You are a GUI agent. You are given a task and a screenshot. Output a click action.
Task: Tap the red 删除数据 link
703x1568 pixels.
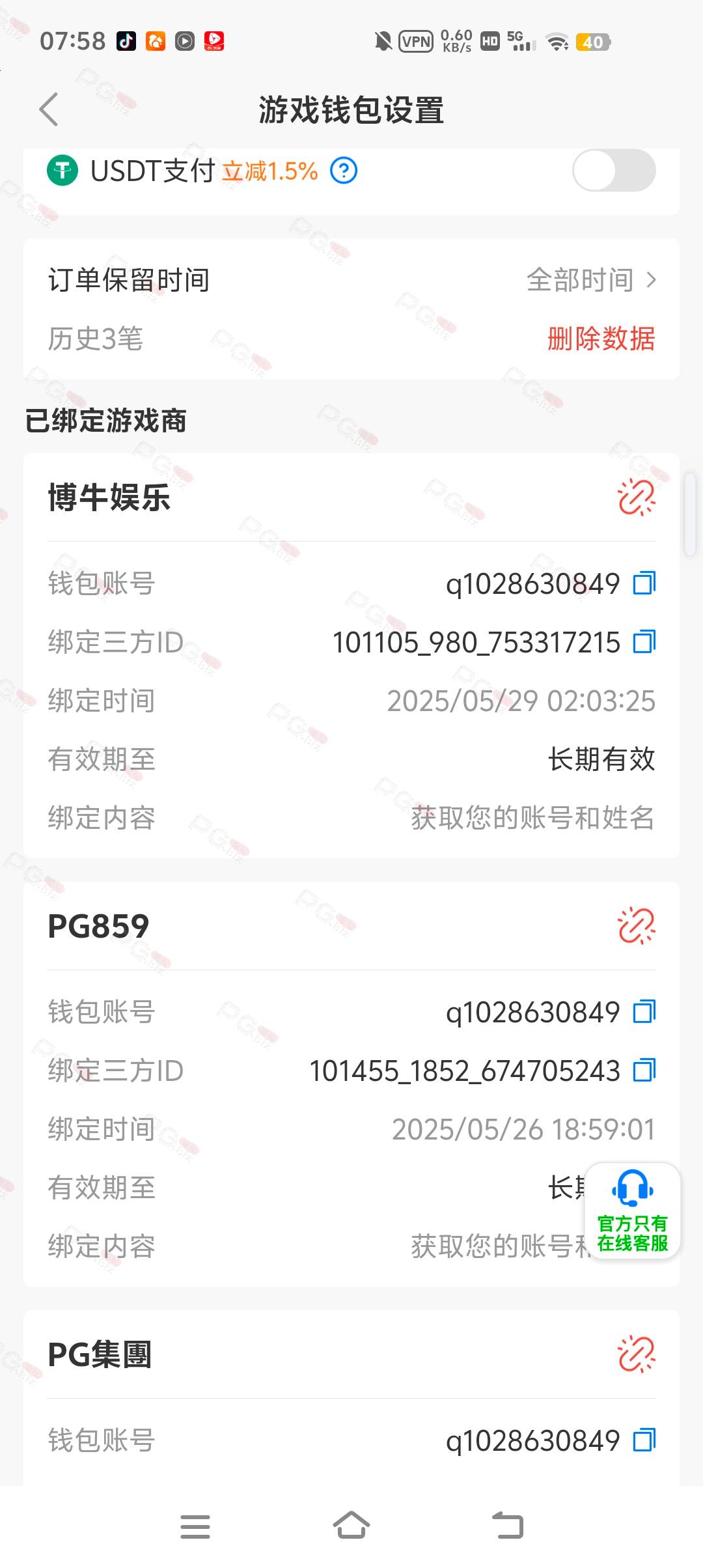point(601,339)
